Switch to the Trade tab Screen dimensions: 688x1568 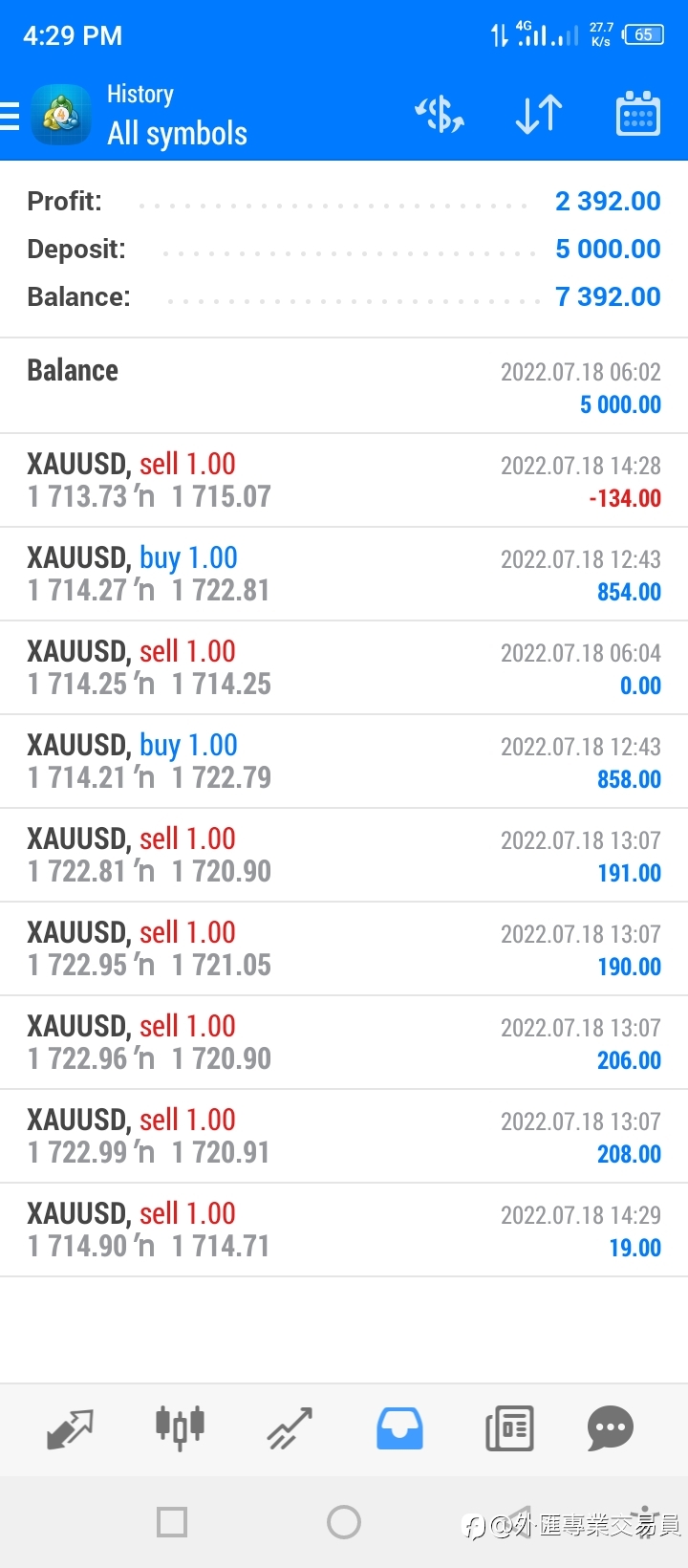click(x=290, y=1428)
